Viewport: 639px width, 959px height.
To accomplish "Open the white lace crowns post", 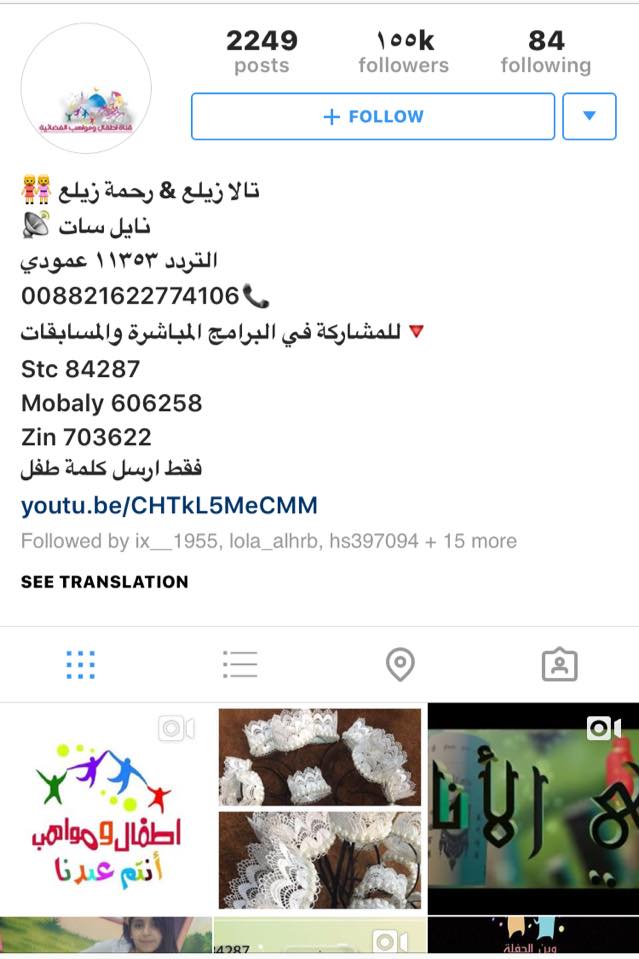I will (x=320, y=808).
